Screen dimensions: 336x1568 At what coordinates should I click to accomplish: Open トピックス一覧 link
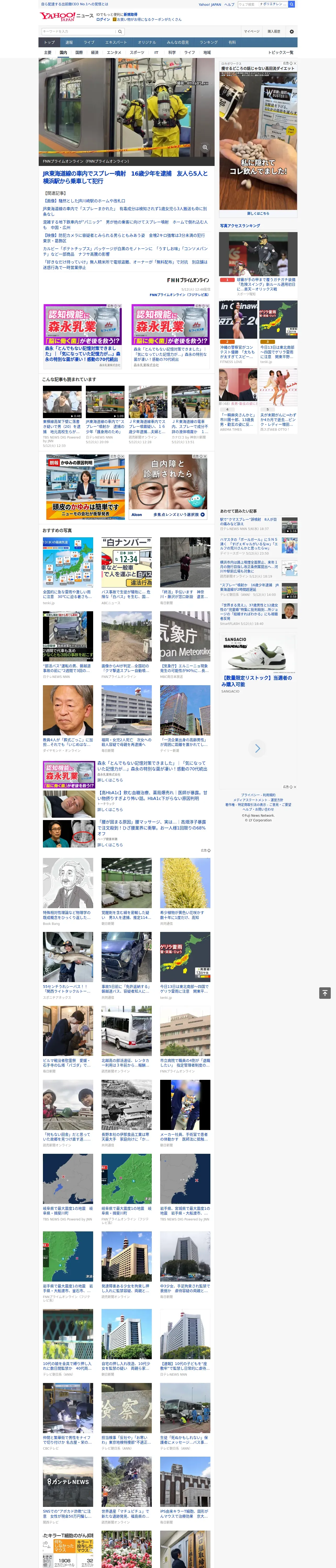click(281, 52)
